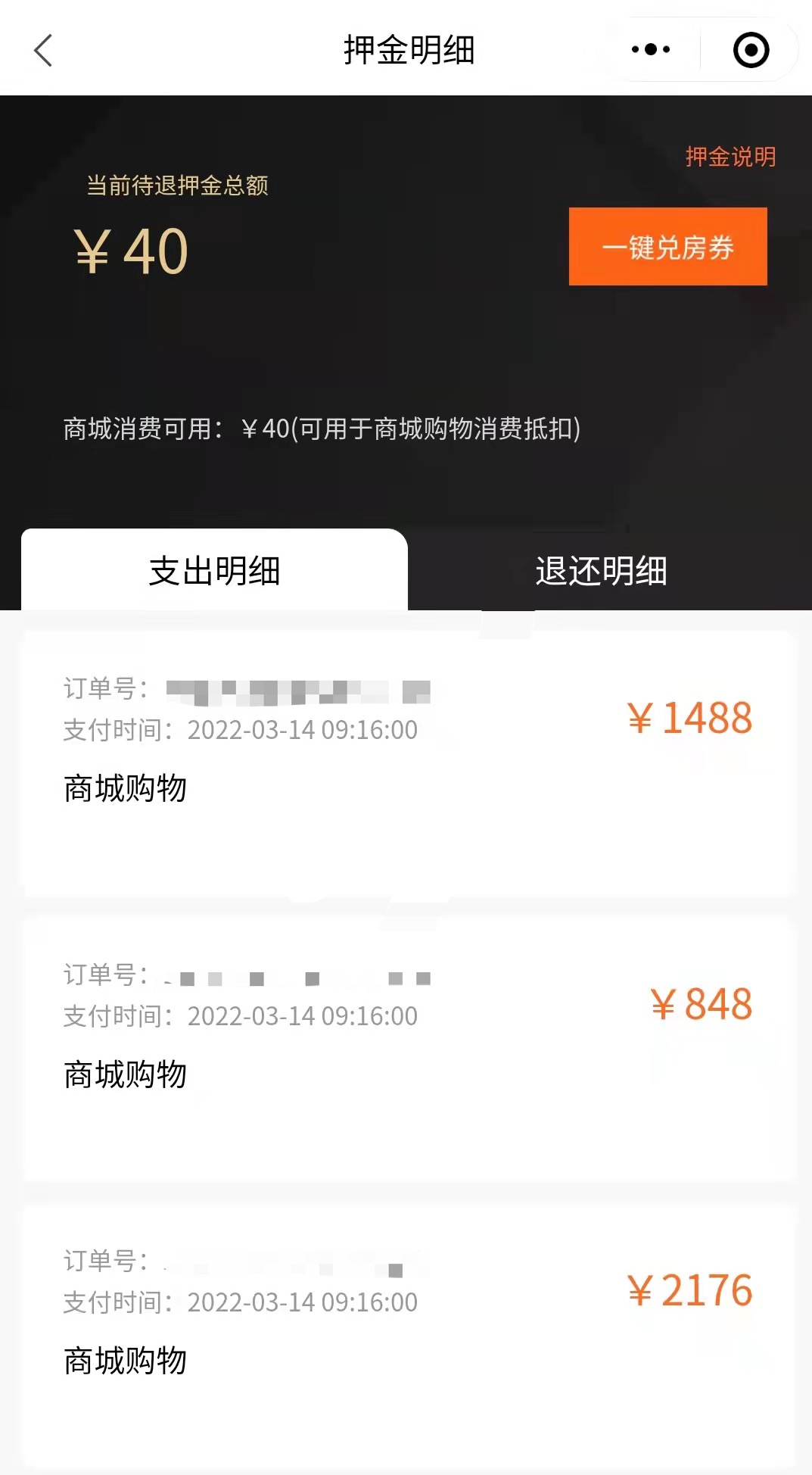
Task: Tap the 一键兑房券 button
Action: [x=667, y=247]
